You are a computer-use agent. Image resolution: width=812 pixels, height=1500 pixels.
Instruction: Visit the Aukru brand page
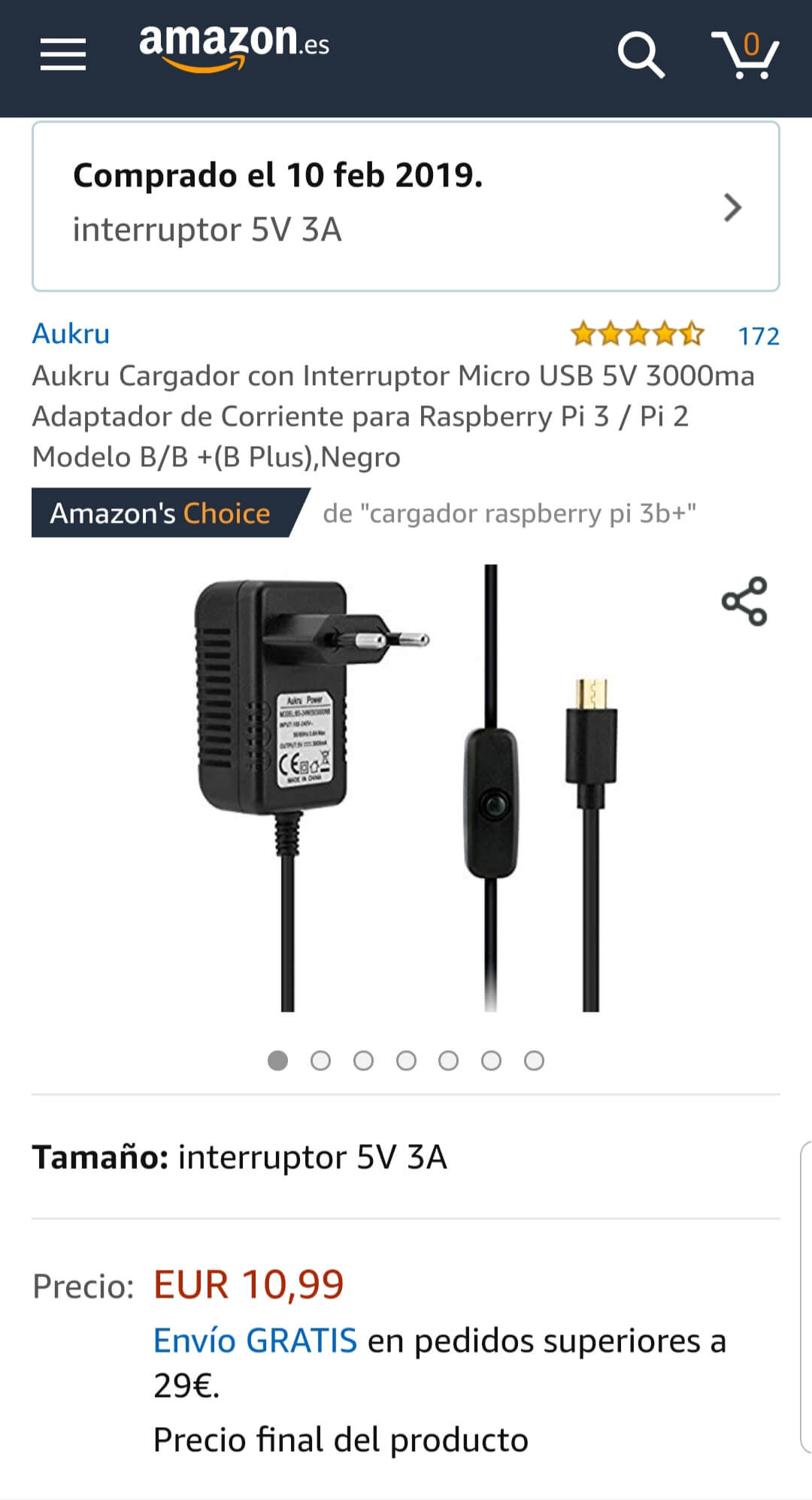(71, 333)
